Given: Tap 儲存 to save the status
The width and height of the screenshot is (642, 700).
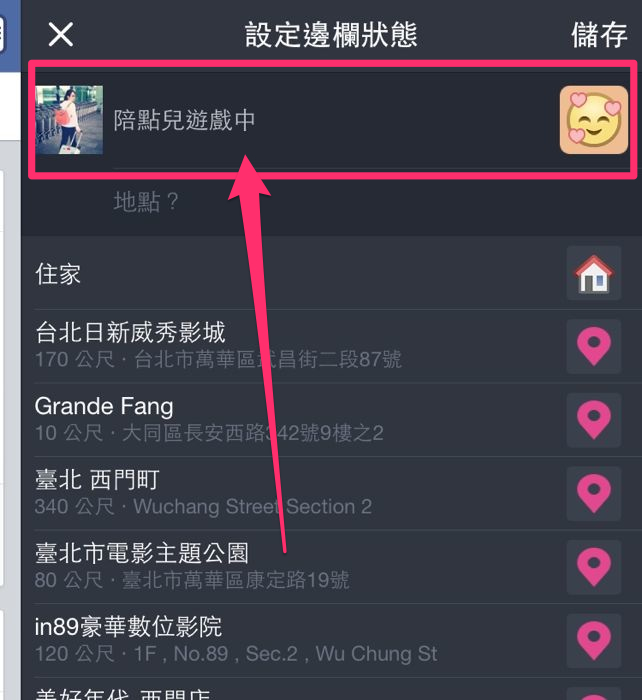Looking at the screenshot, I should pyautogui.click(x=598, y=35).
